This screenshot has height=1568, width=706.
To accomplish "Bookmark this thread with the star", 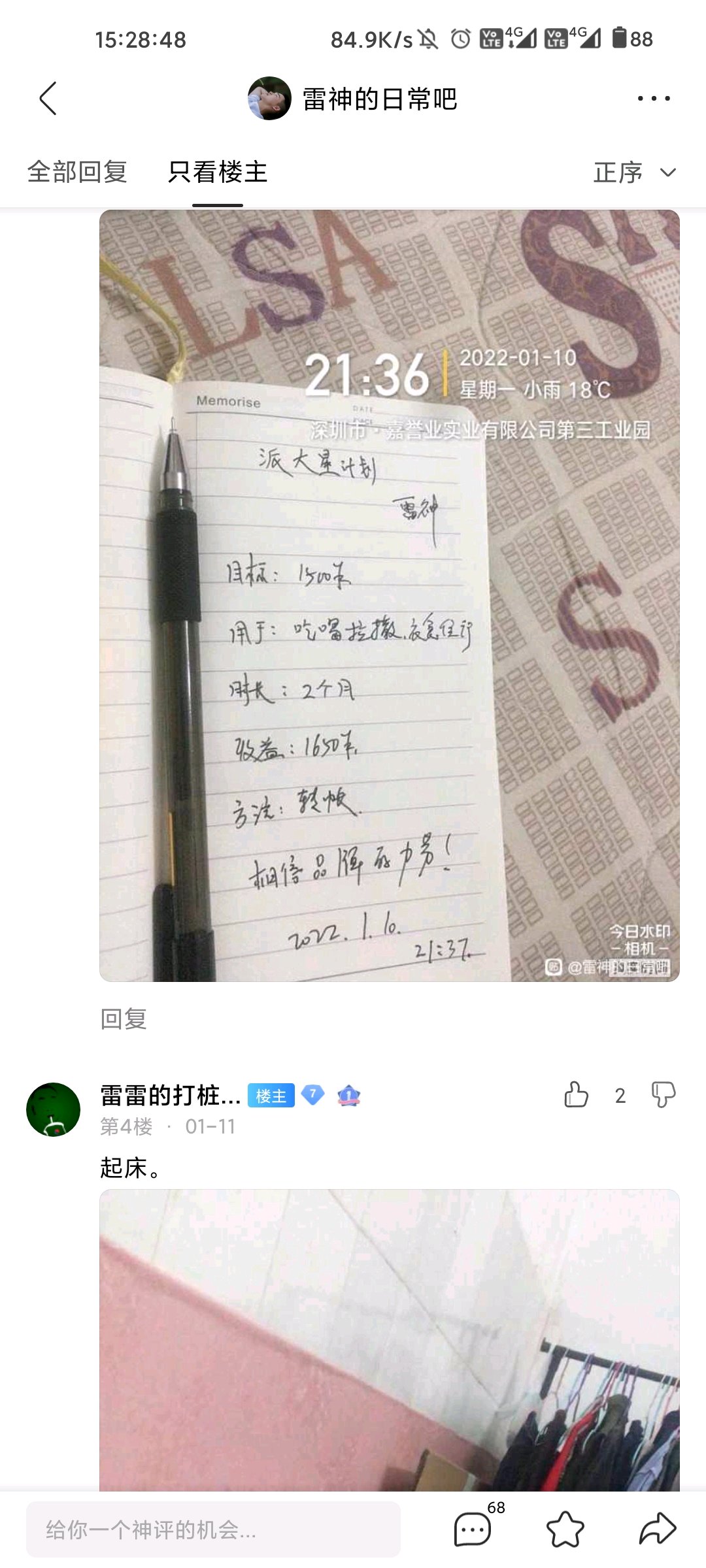I will pyautogui.click(x=565, y=1529).
